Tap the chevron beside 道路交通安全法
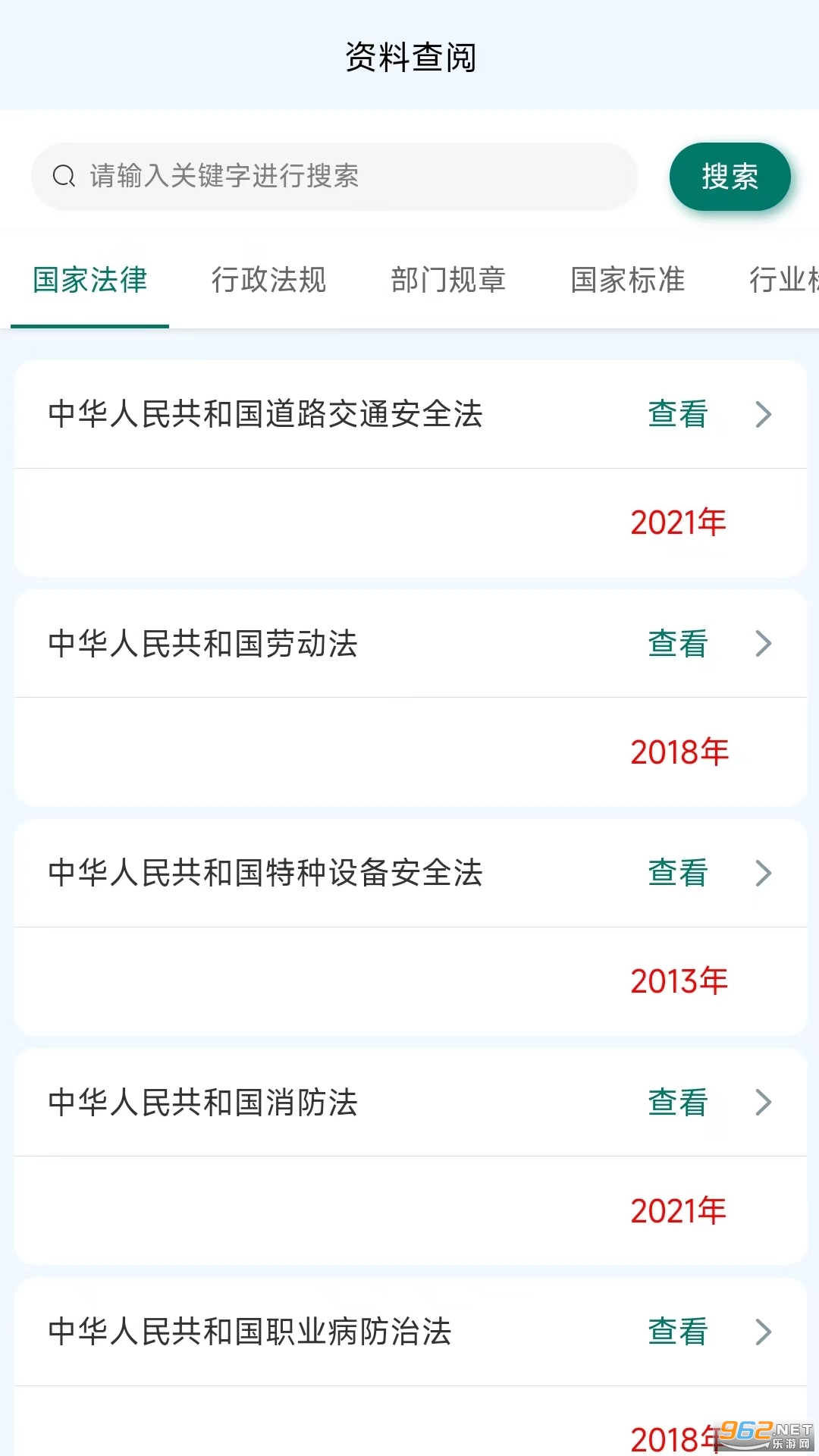819x1456 pixels. click(762, 414)
